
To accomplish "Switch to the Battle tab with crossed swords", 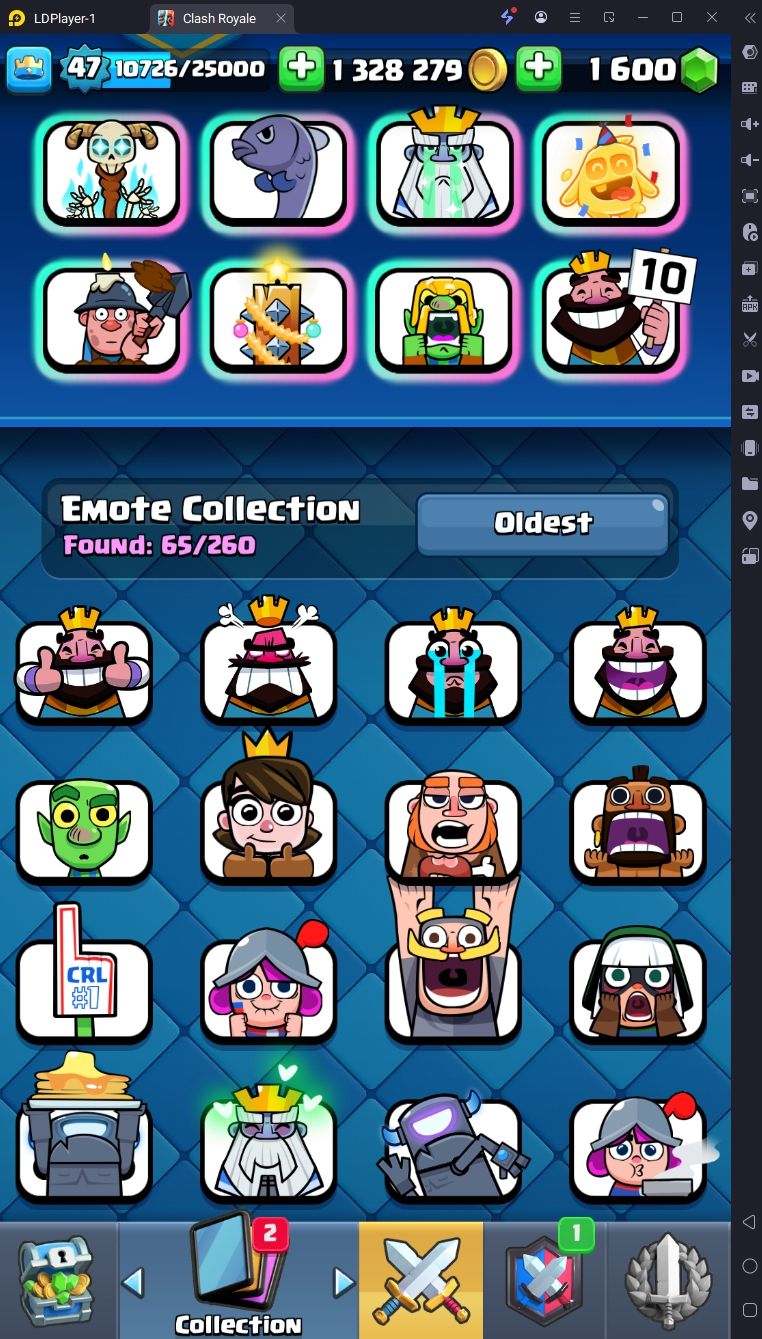I will [420, 1280].
